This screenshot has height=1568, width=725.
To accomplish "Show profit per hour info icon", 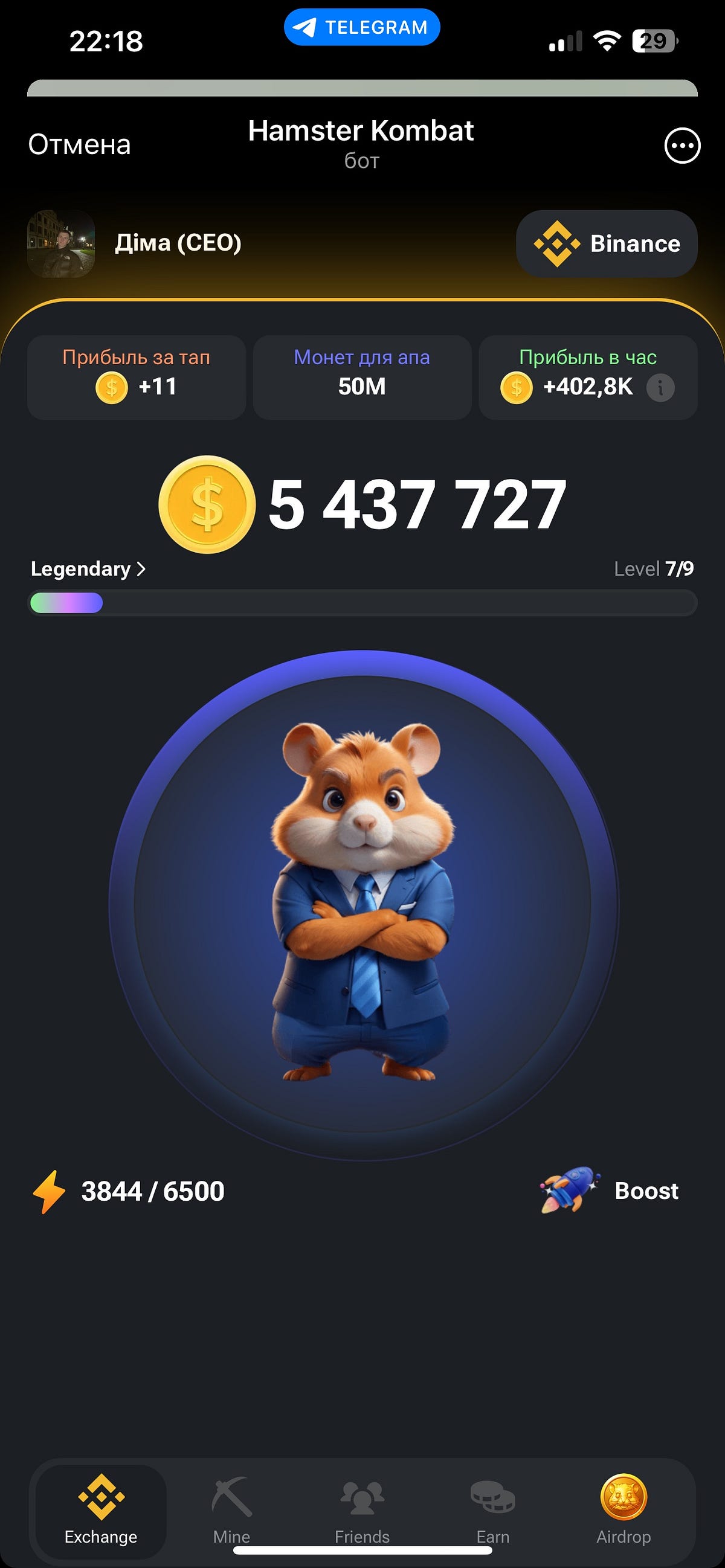I will pyautogui.click(x=660, y=387).
